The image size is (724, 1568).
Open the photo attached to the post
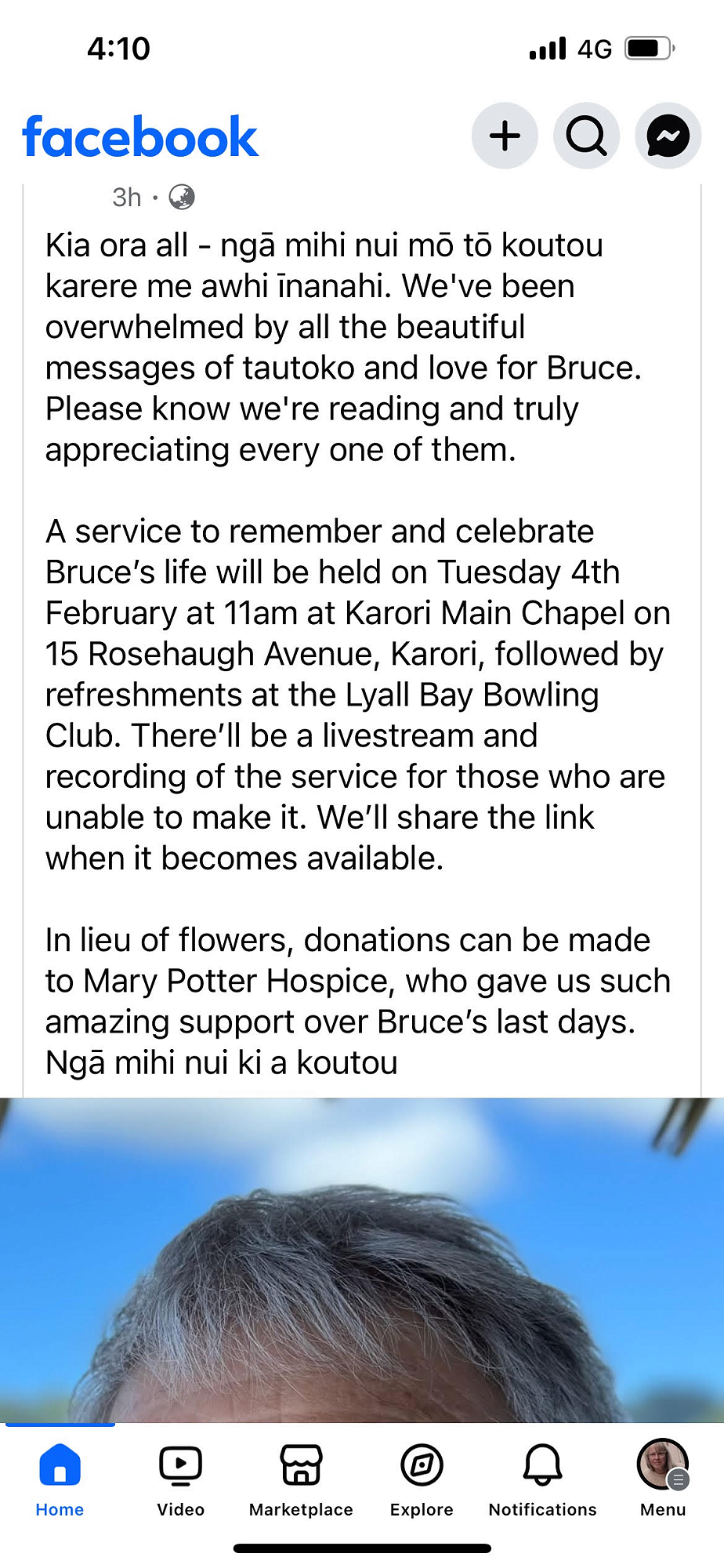coord(362,1262)
